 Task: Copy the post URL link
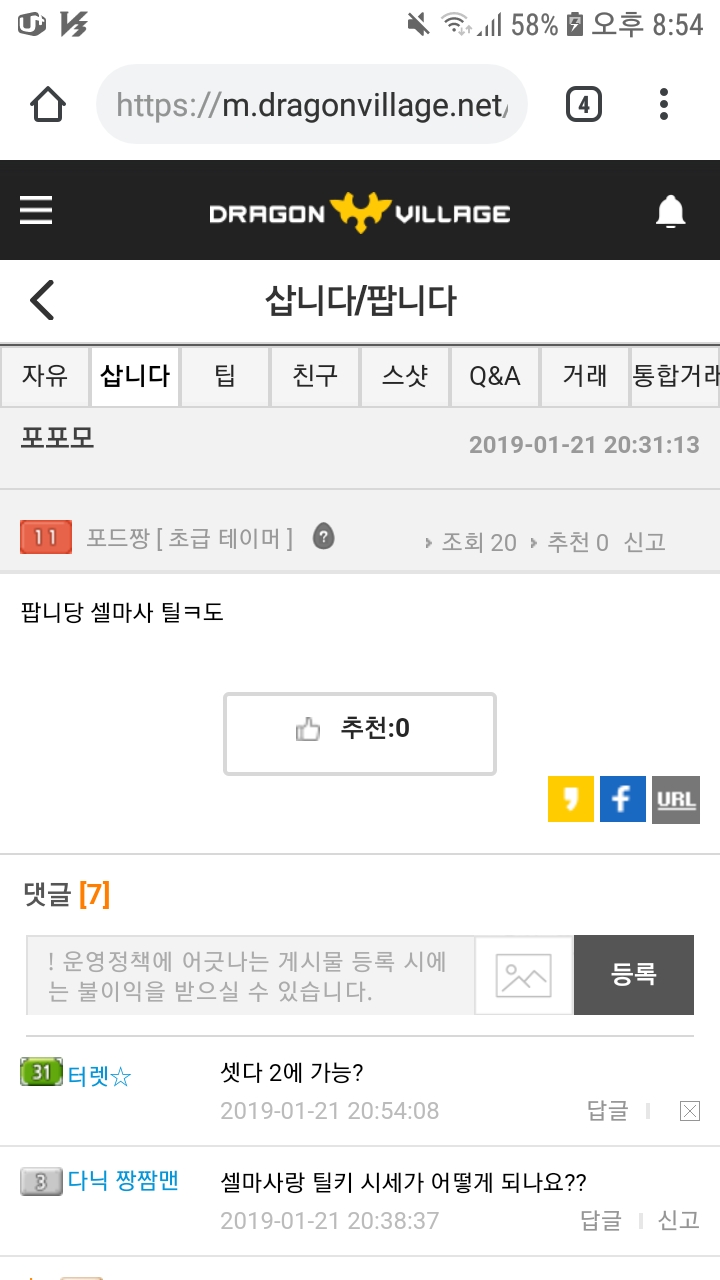[x=675, y=799]
